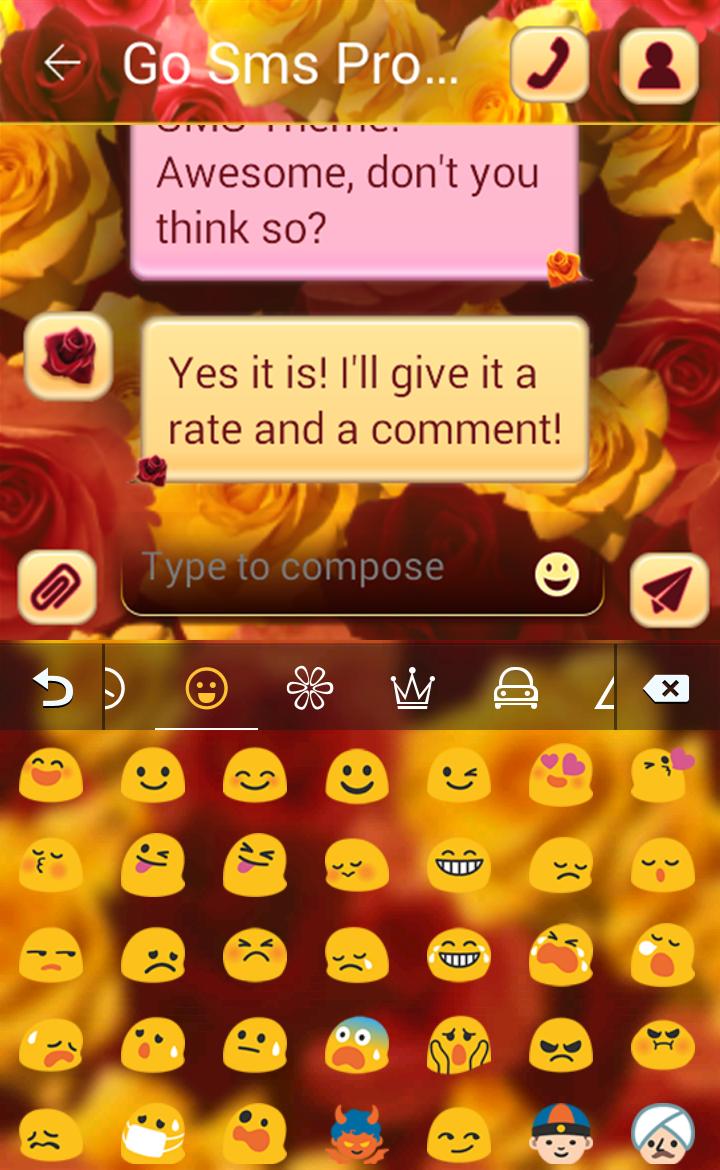Viewport: 720px width, 1170px height.
Task: Insert the red devil emoji
Action: point(357,1135)
